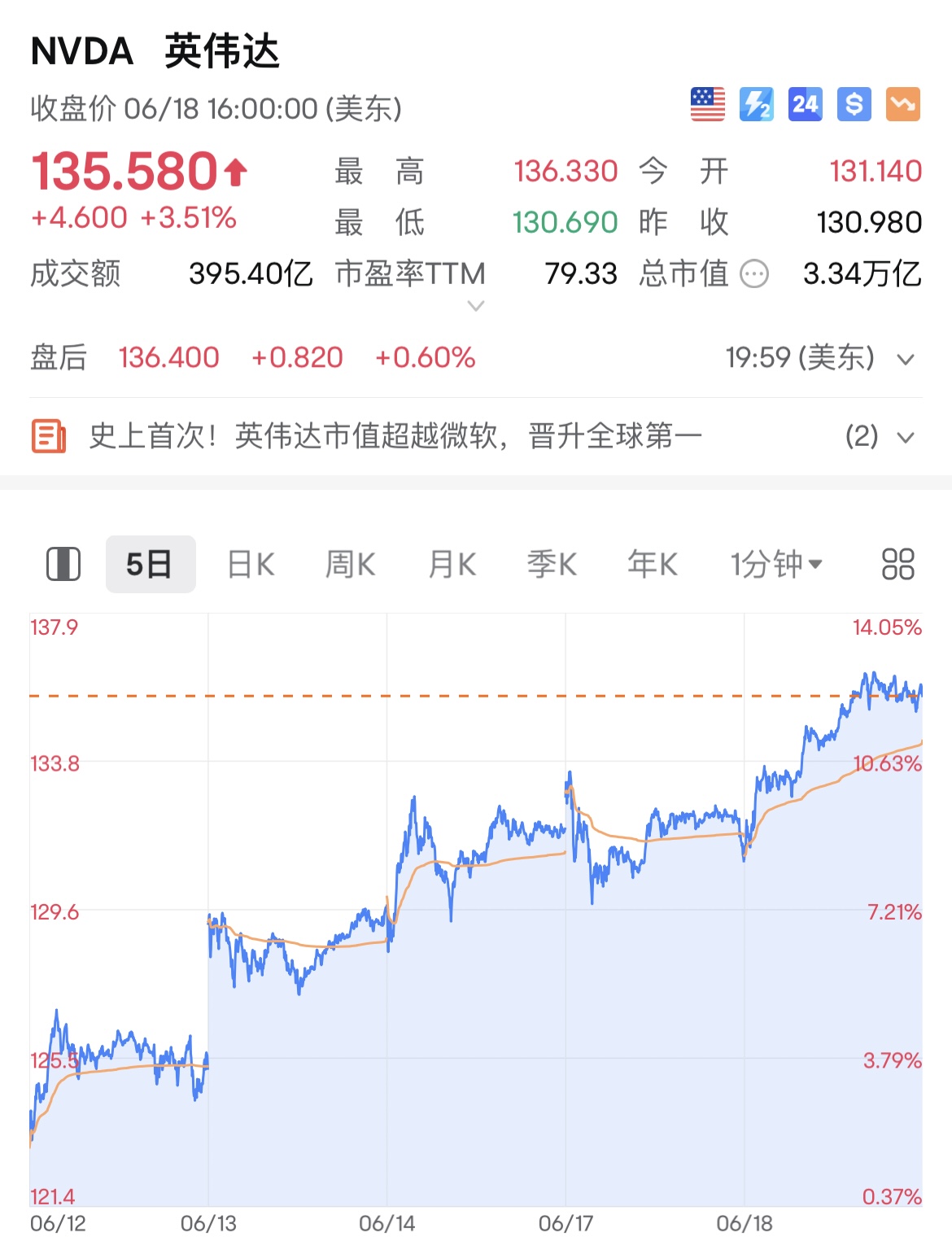Click the split-view icon left of 5日

(x=64, y=564)
